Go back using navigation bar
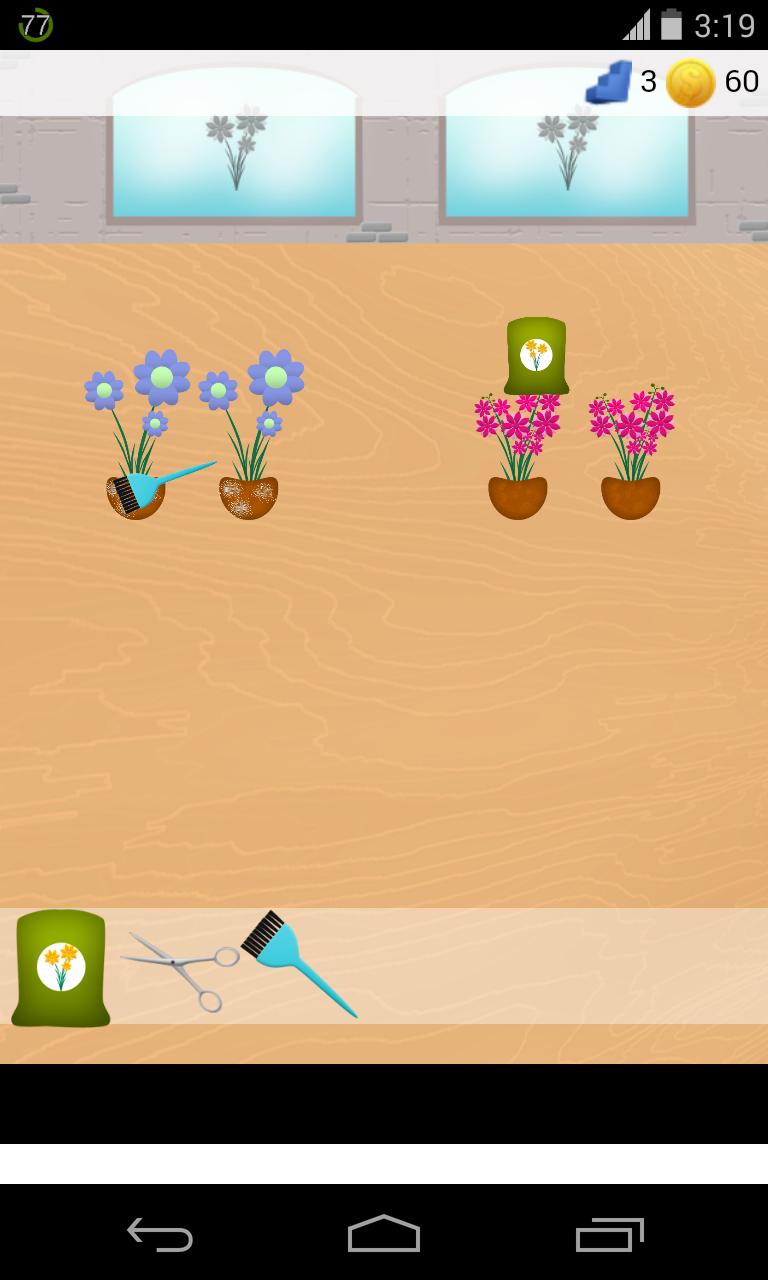The image size is (768, 1280). pyautogui.click(x=160, y=1234)
